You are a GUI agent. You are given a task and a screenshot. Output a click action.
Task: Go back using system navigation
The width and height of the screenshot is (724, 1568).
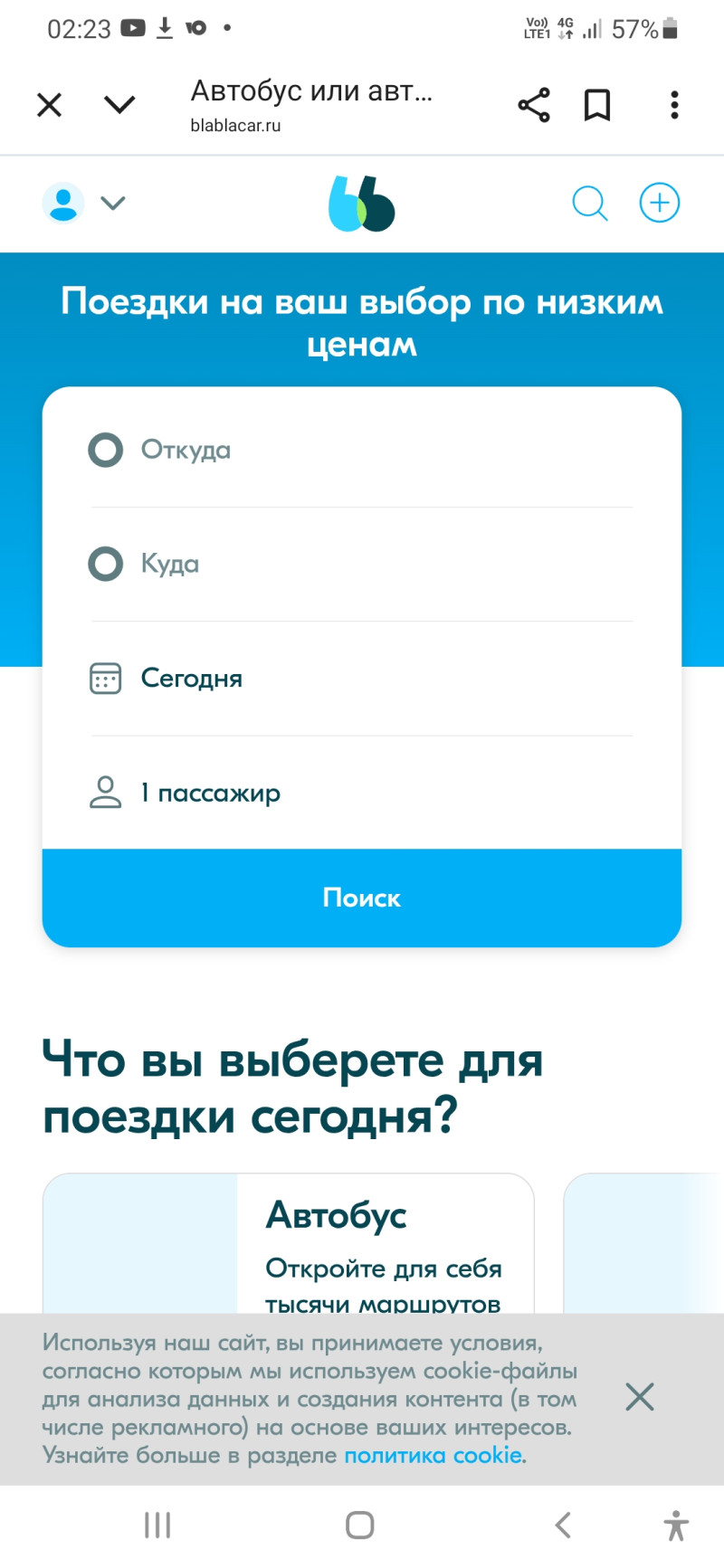point(563,1525)
